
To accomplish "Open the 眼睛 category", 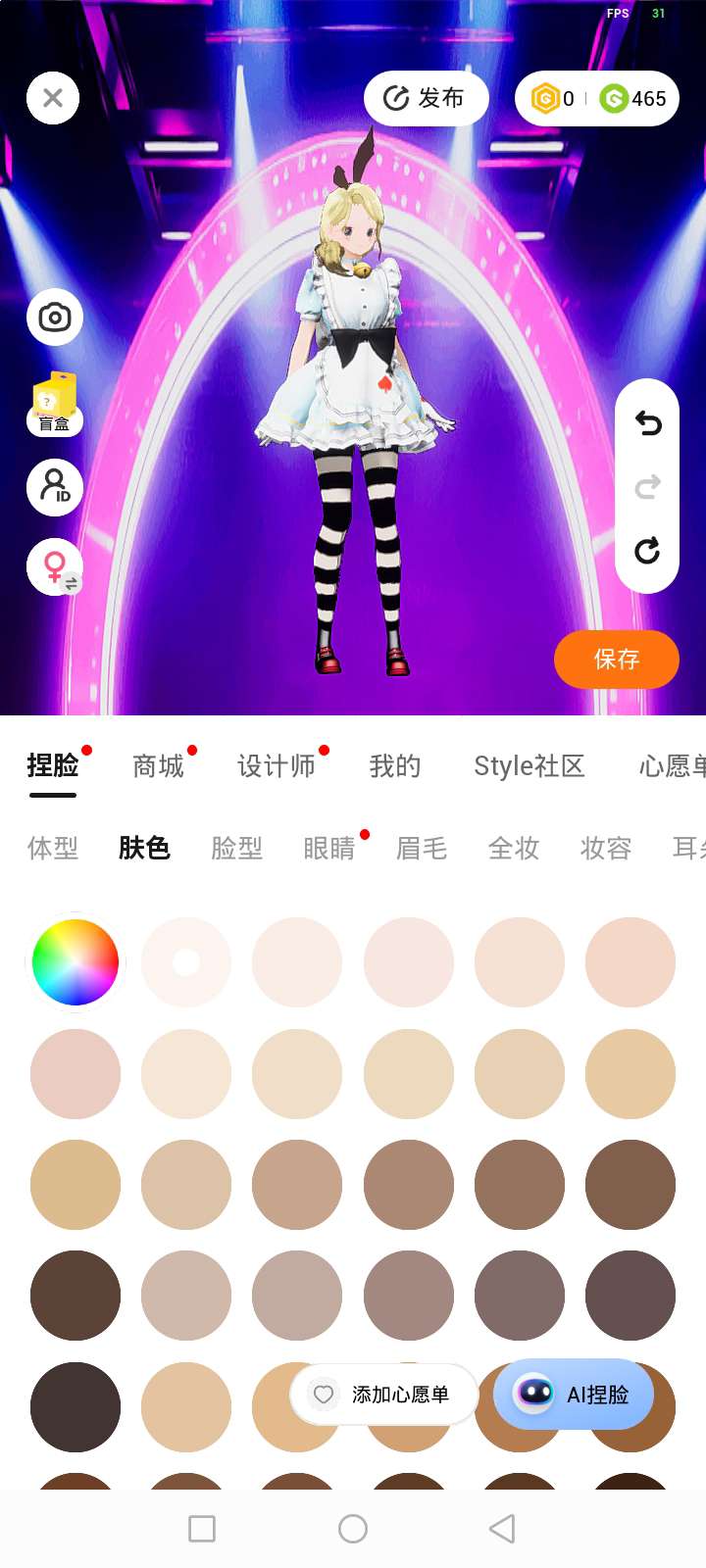I will point(329,848).
